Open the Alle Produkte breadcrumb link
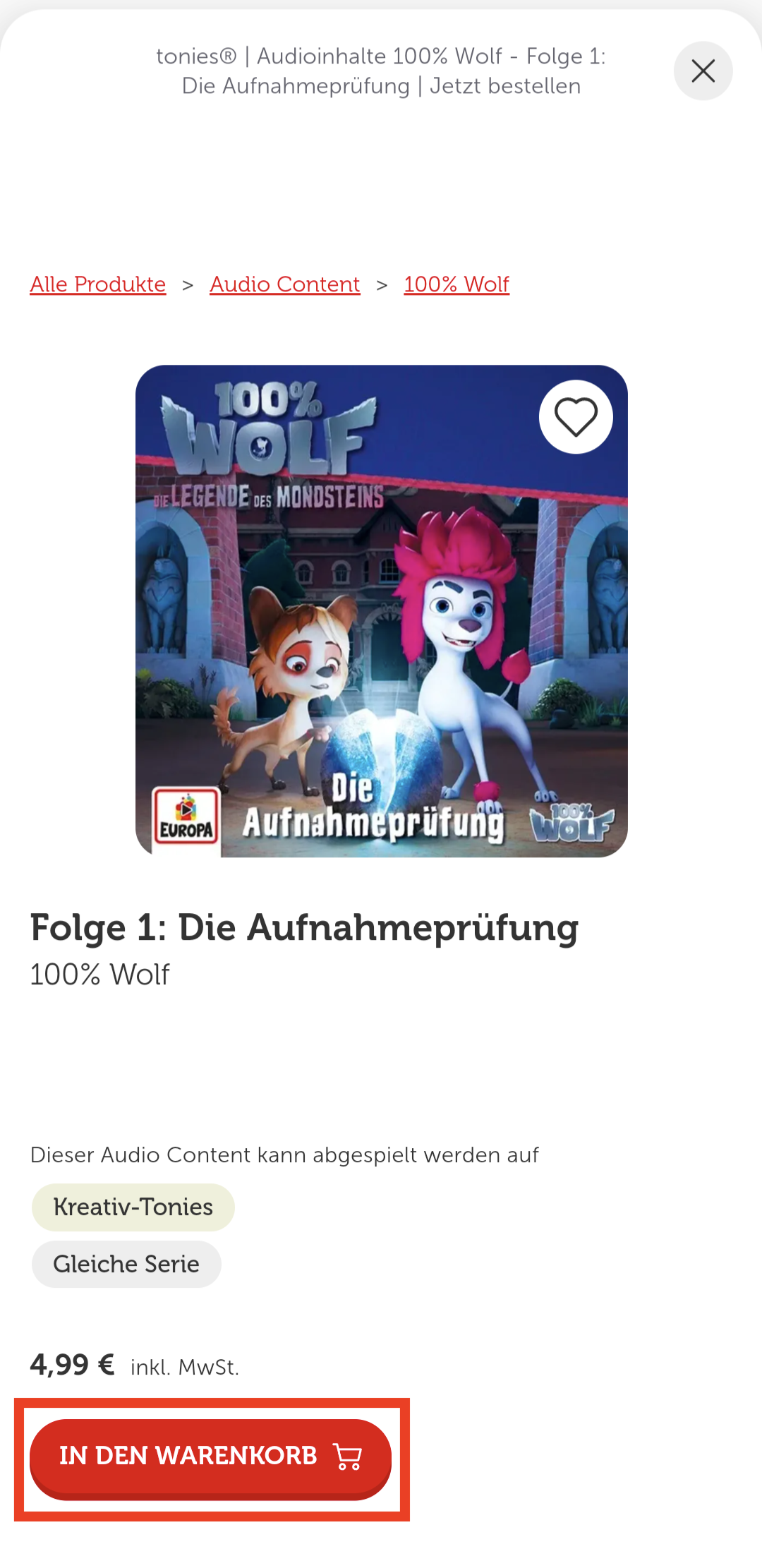The width and height of the screenshot is (762, 1568). click(98, 284)
